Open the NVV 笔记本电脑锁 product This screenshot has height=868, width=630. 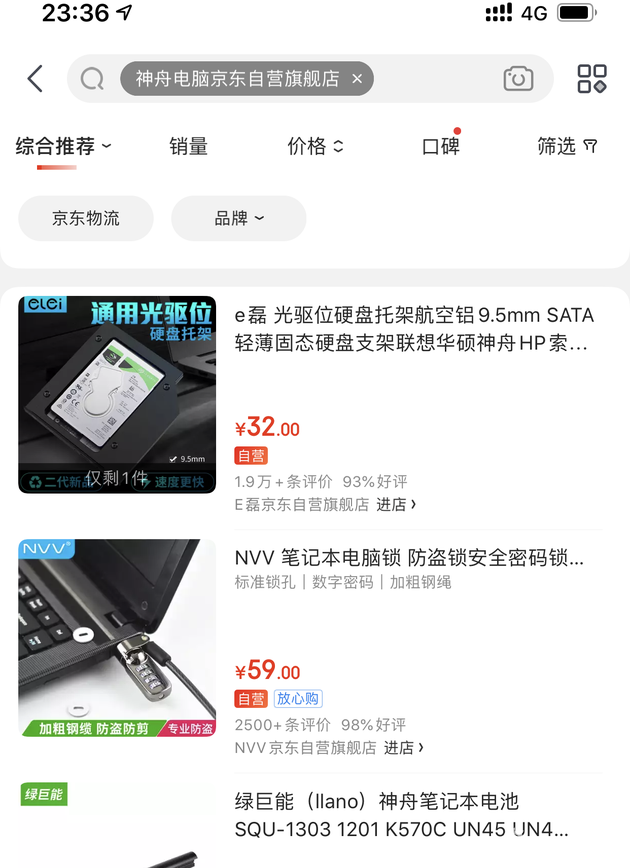pos(408,558)
